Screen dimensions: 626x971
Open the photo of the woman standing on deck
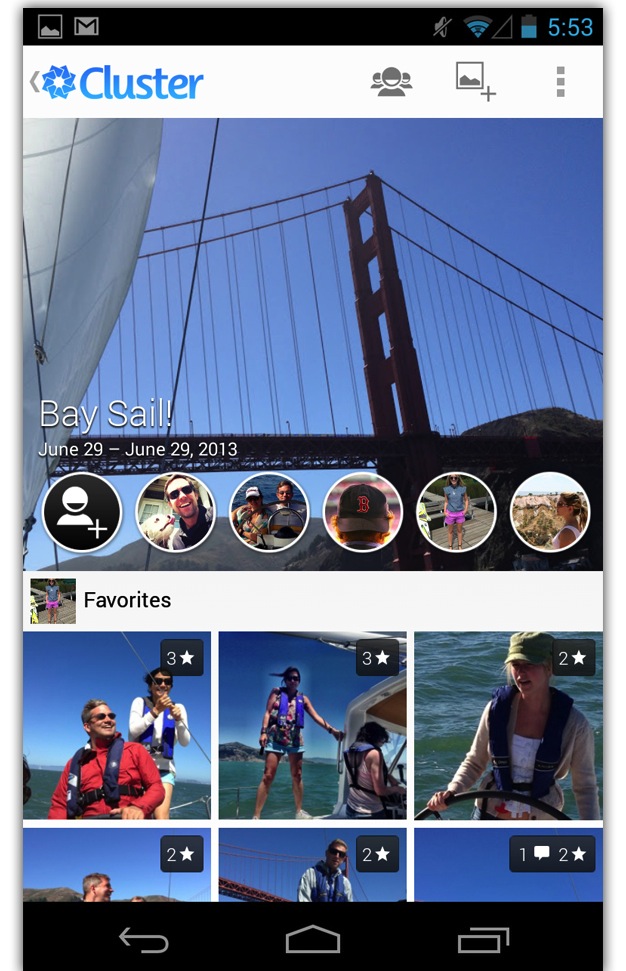312,725
